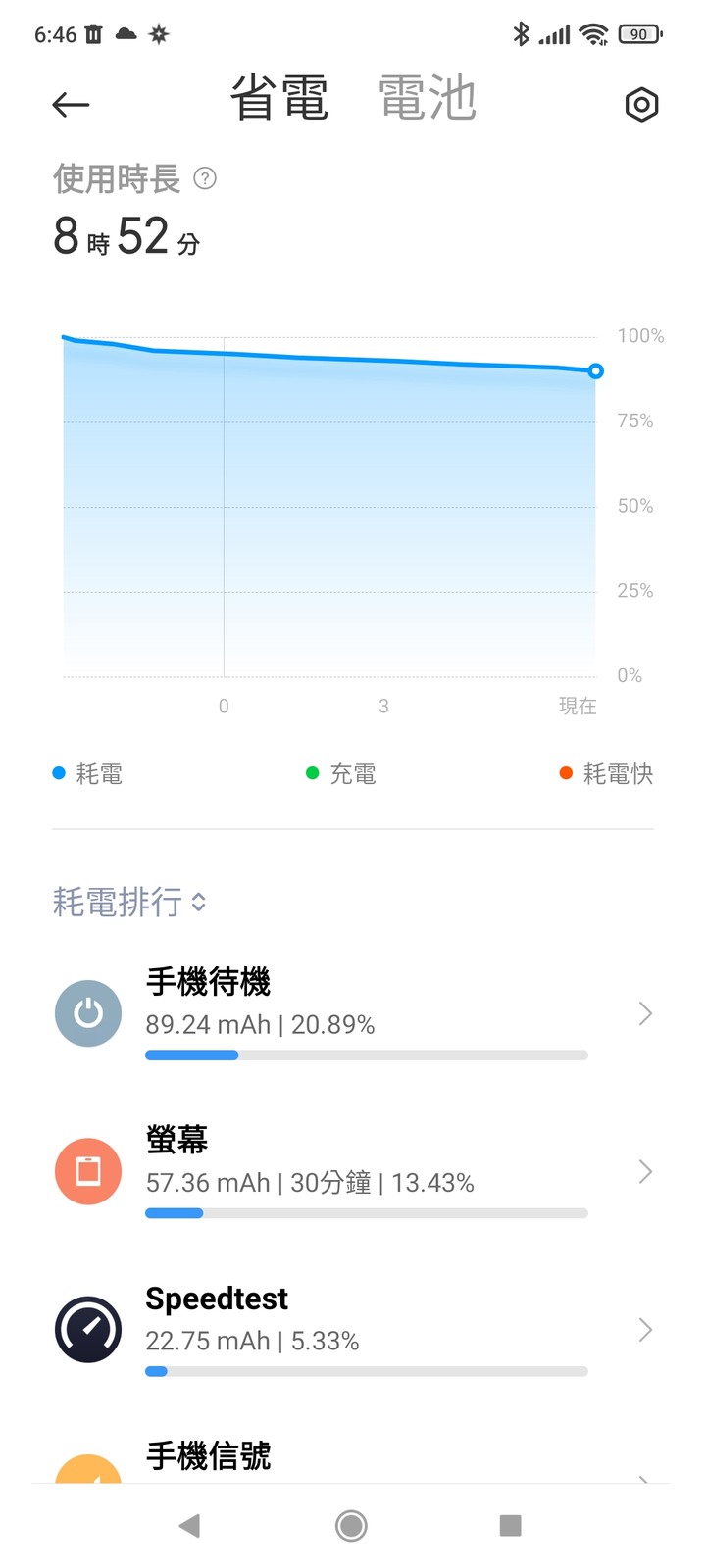The height and width of the screenshot is (1568, 706).
Task: Go back using the top-left arrow
Action: click(x=71, y=105)
